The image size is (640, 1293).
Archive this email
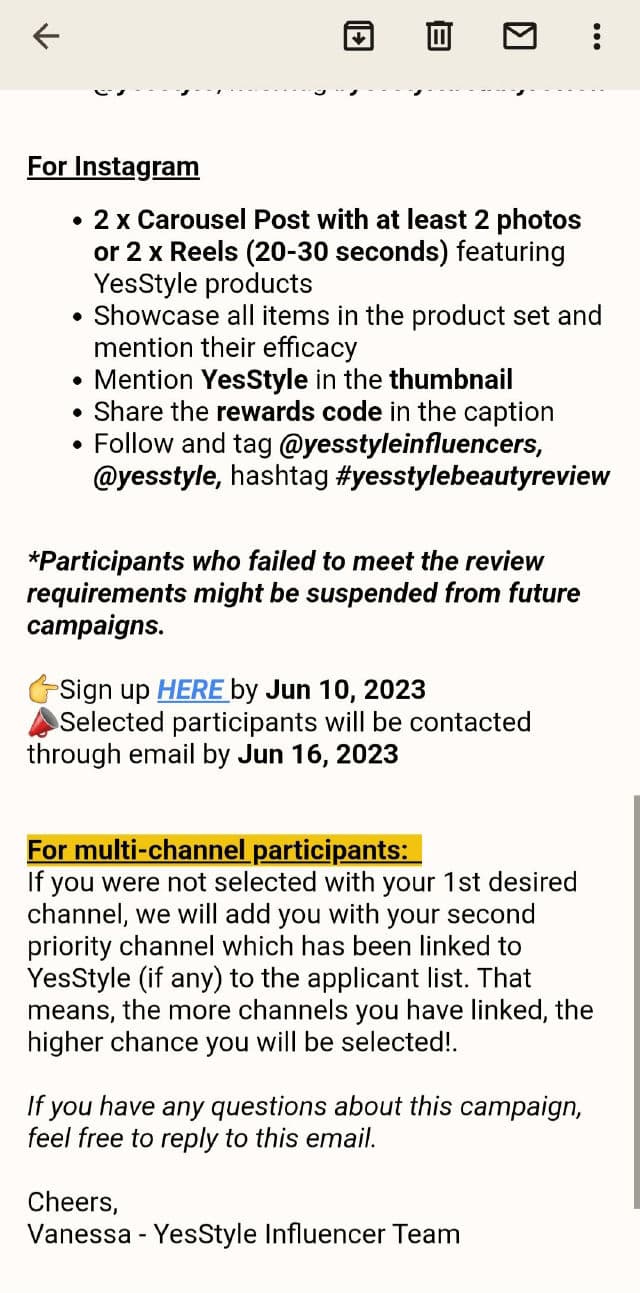click(358, 37)
